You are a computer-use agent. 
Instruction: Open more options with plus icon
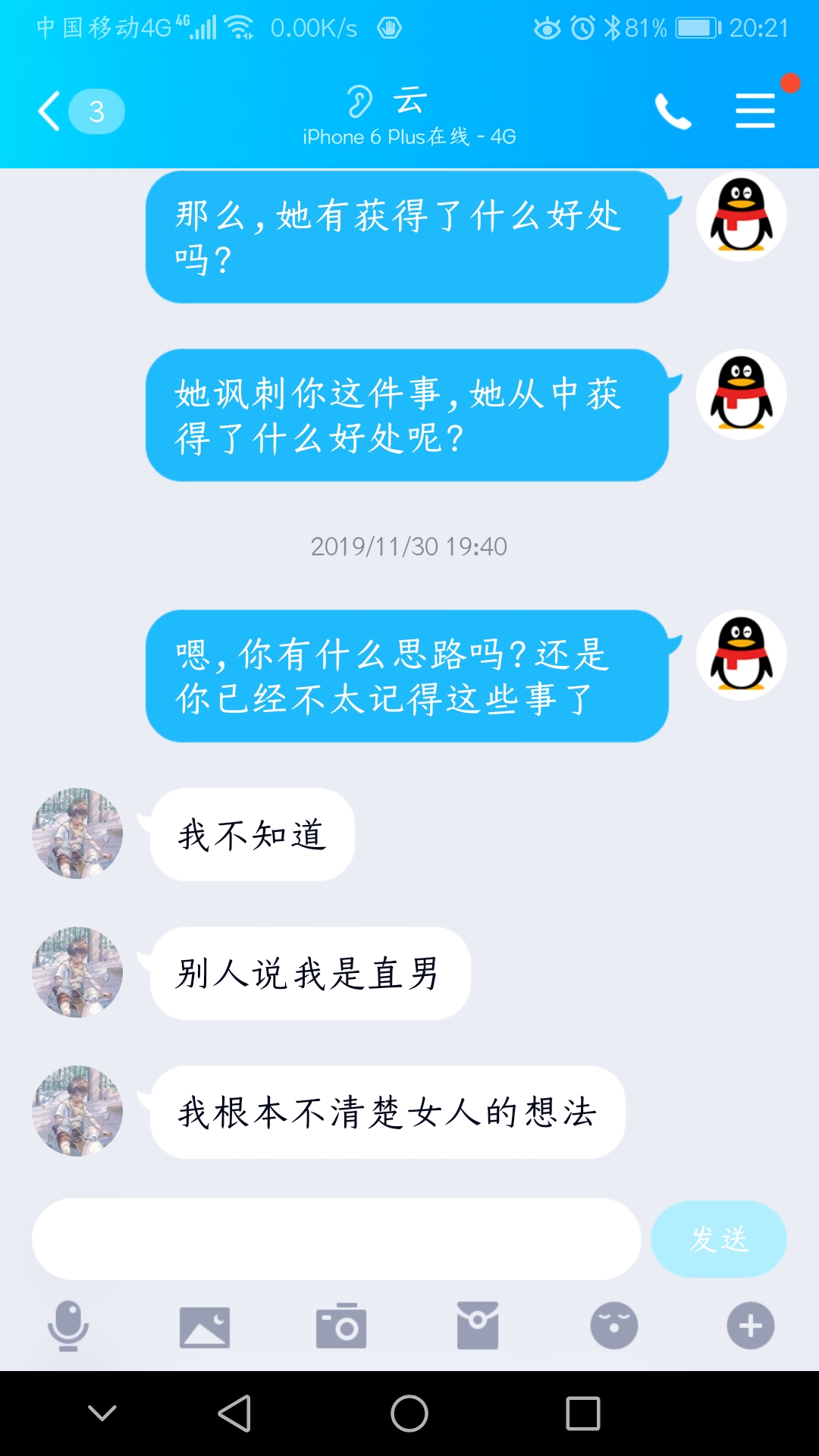[x=751, y=1326]
